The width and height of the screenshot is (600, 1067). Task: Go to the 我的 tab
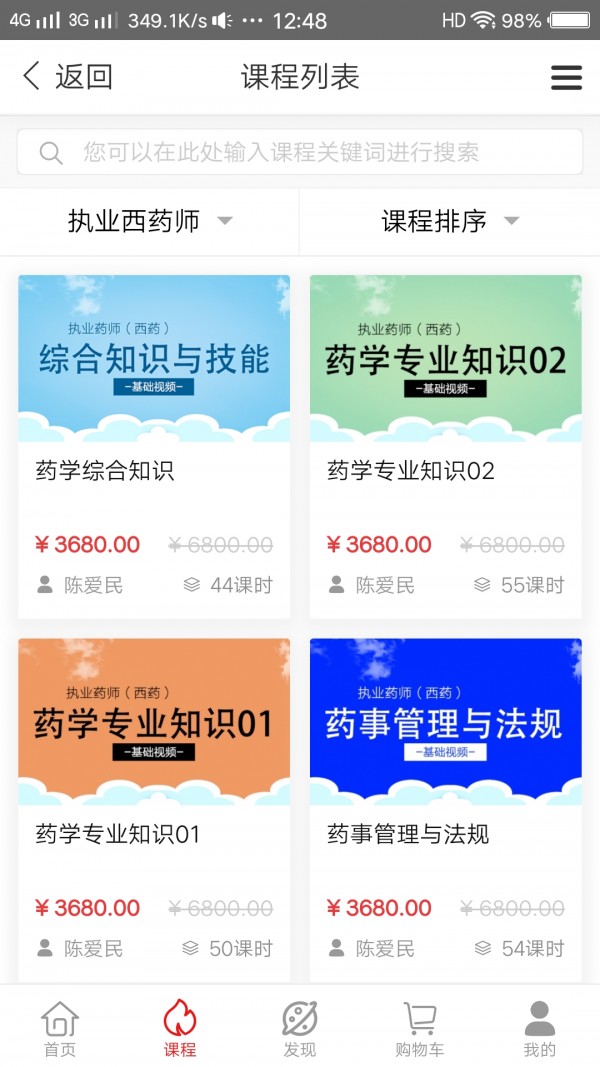[539, 1029]
